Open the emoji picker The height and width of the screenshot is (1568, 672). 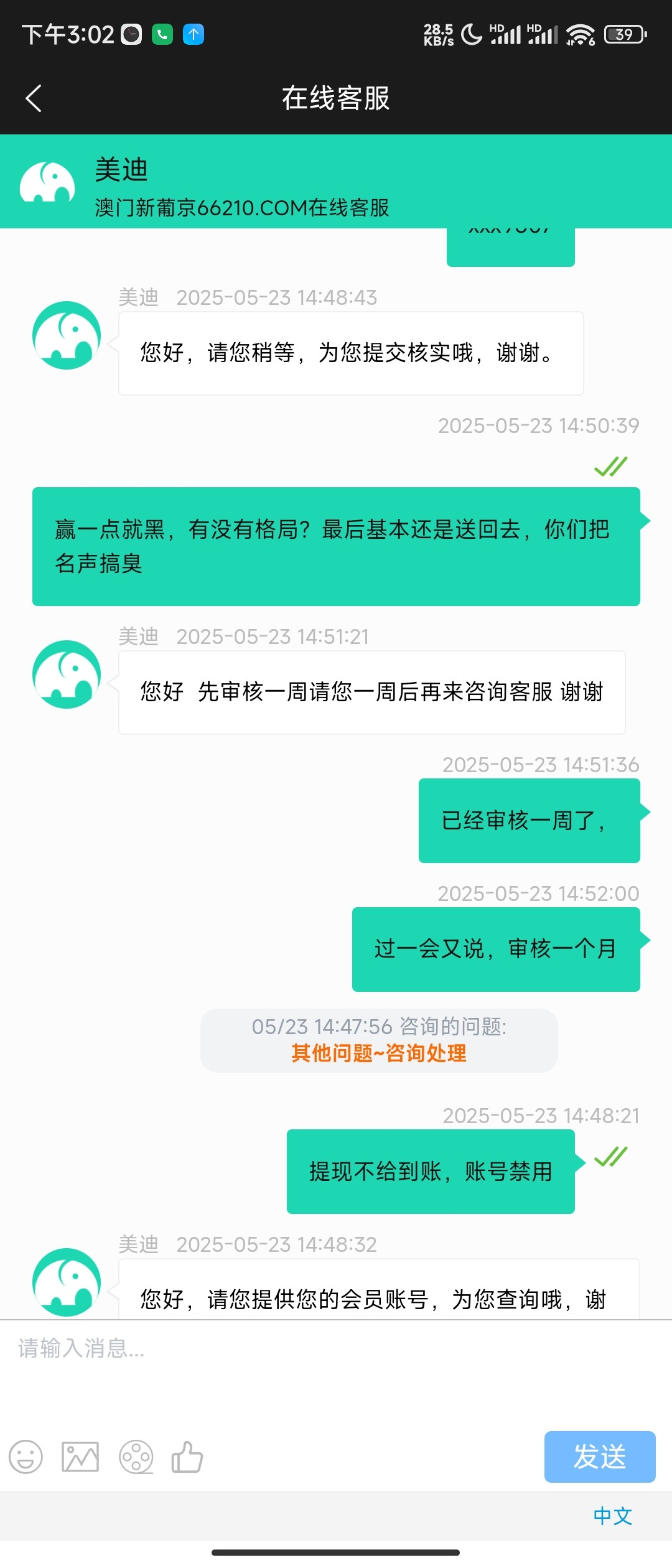26,1457
